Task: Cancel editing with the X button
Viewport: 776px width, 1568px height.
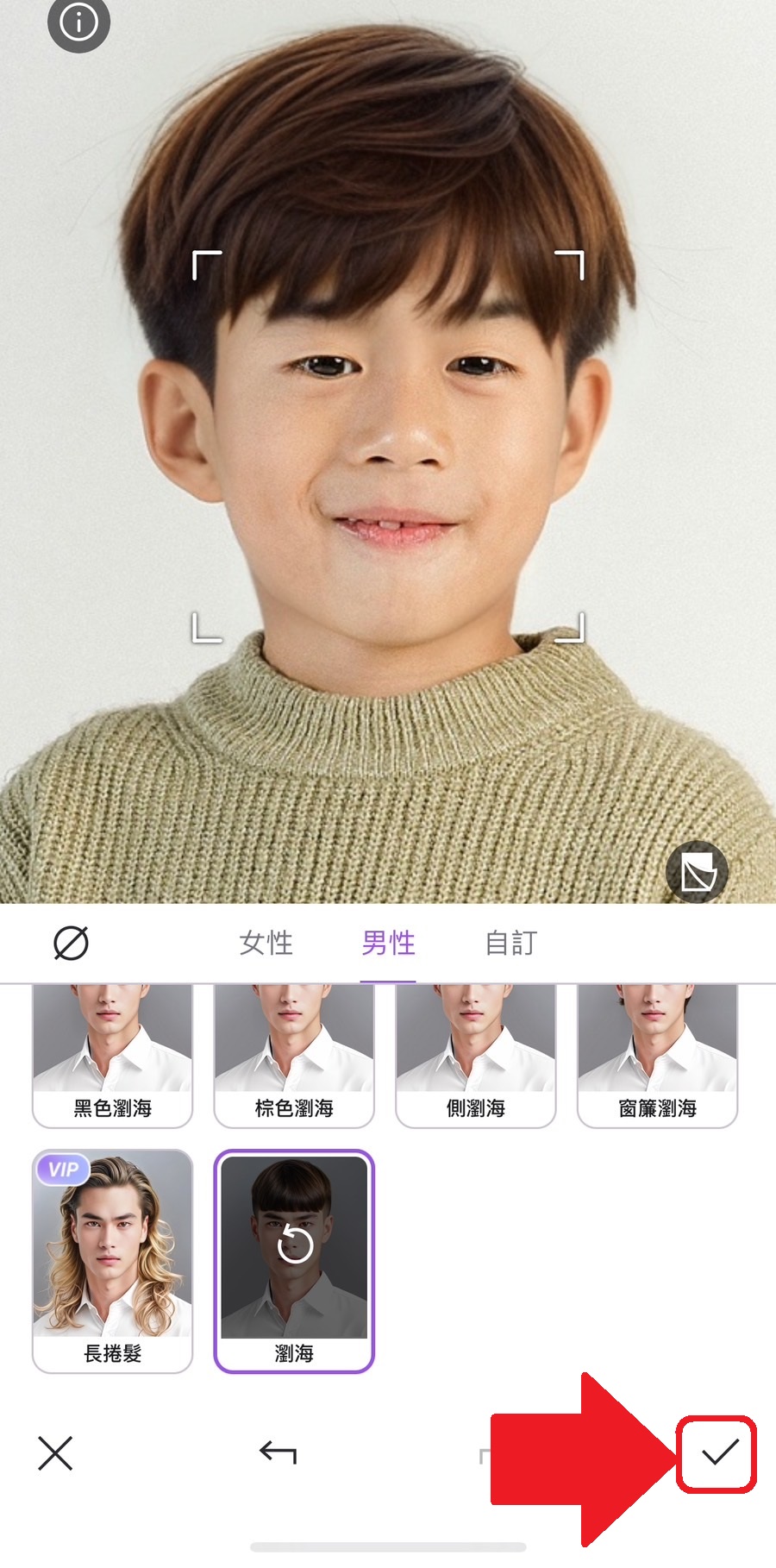Action: pyautogui.click(x=55, y=1453)
